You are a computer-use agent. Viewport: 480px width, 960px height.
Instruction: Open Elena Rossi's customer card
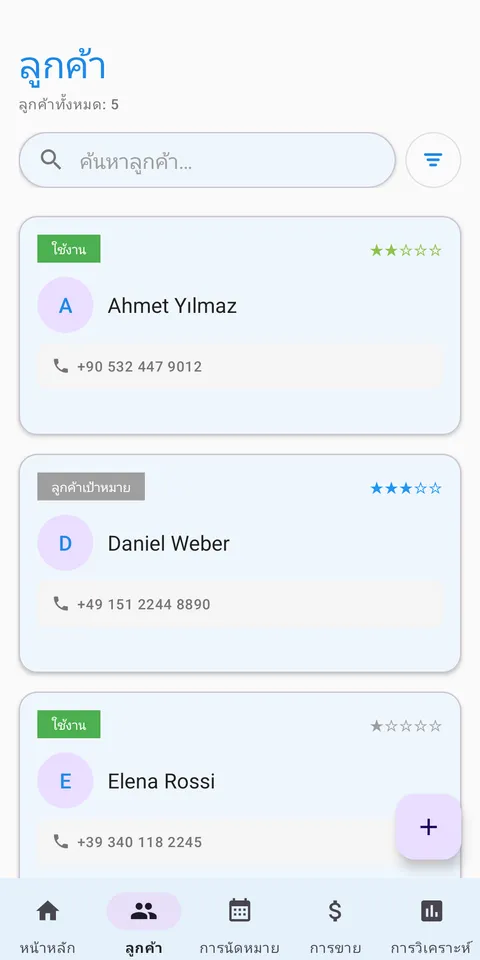coord(240,786)
